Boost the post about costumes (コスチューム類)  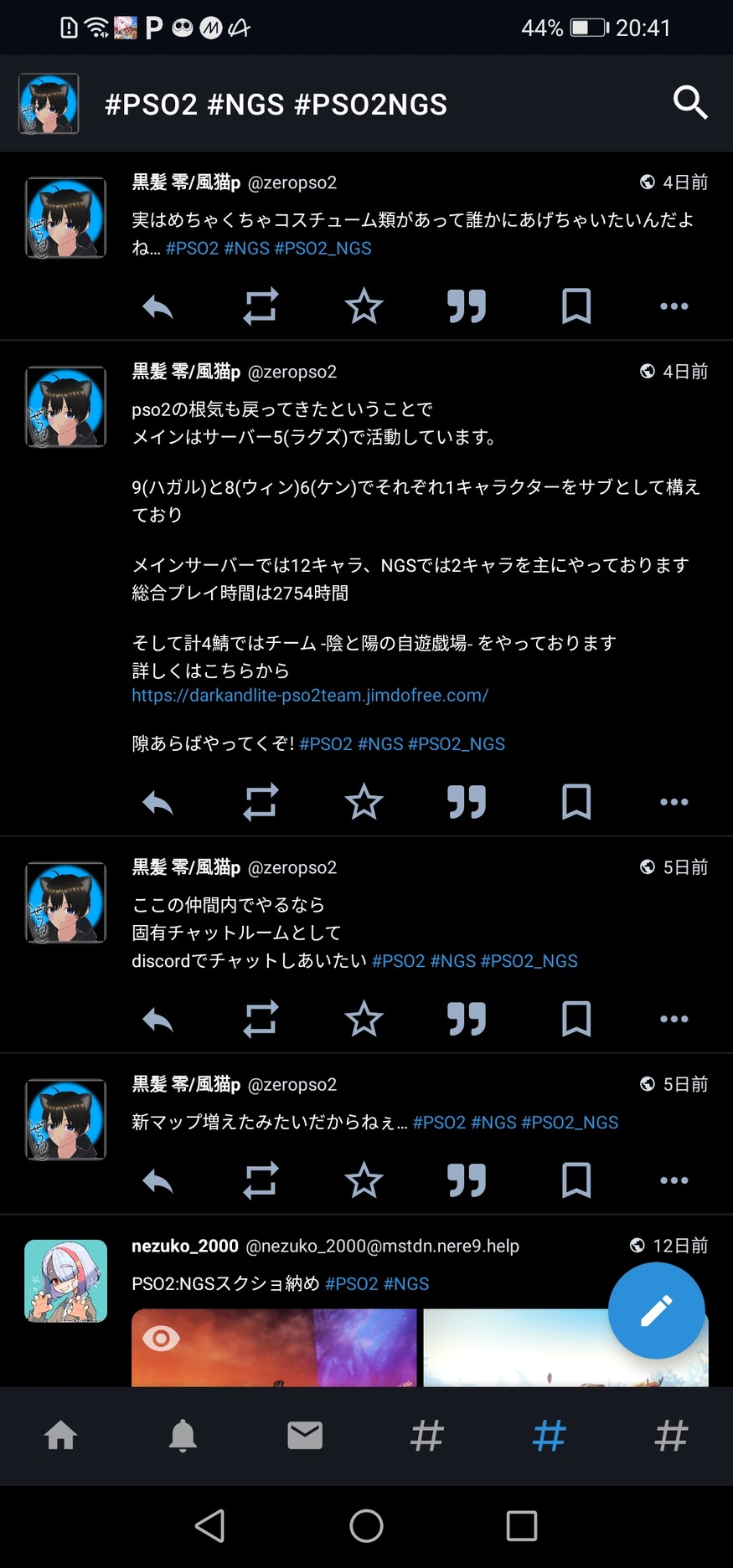(261, 306)
